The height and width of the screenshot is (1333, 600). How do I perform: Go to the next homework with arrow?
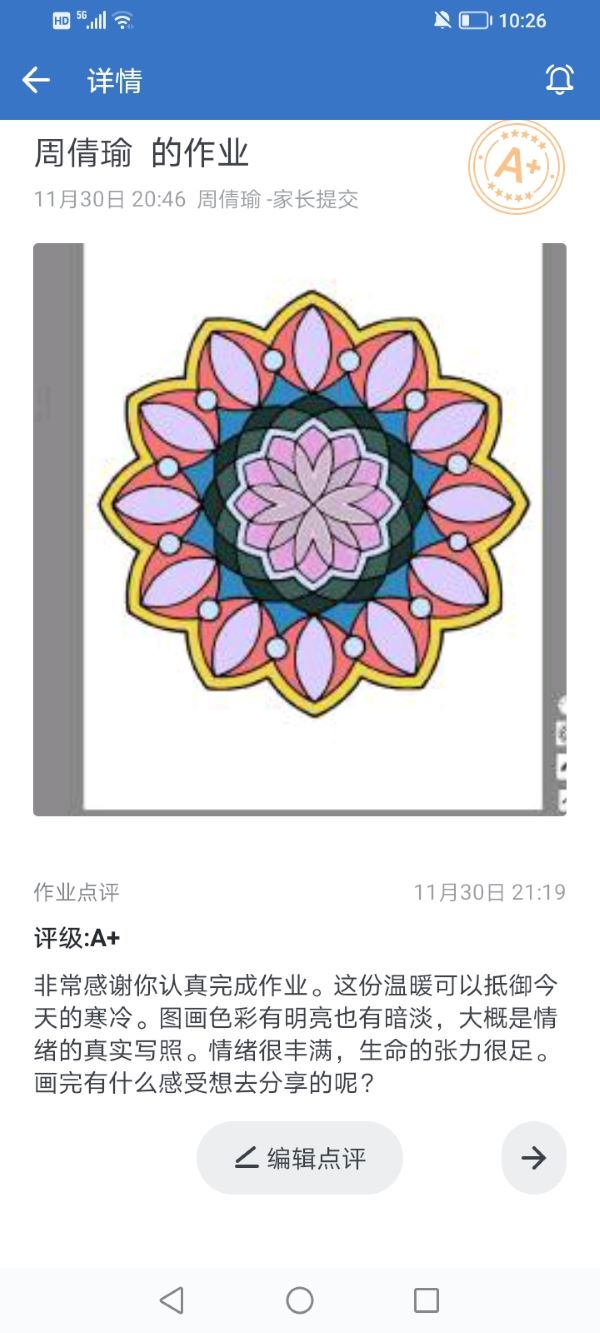pos(533,1158)
